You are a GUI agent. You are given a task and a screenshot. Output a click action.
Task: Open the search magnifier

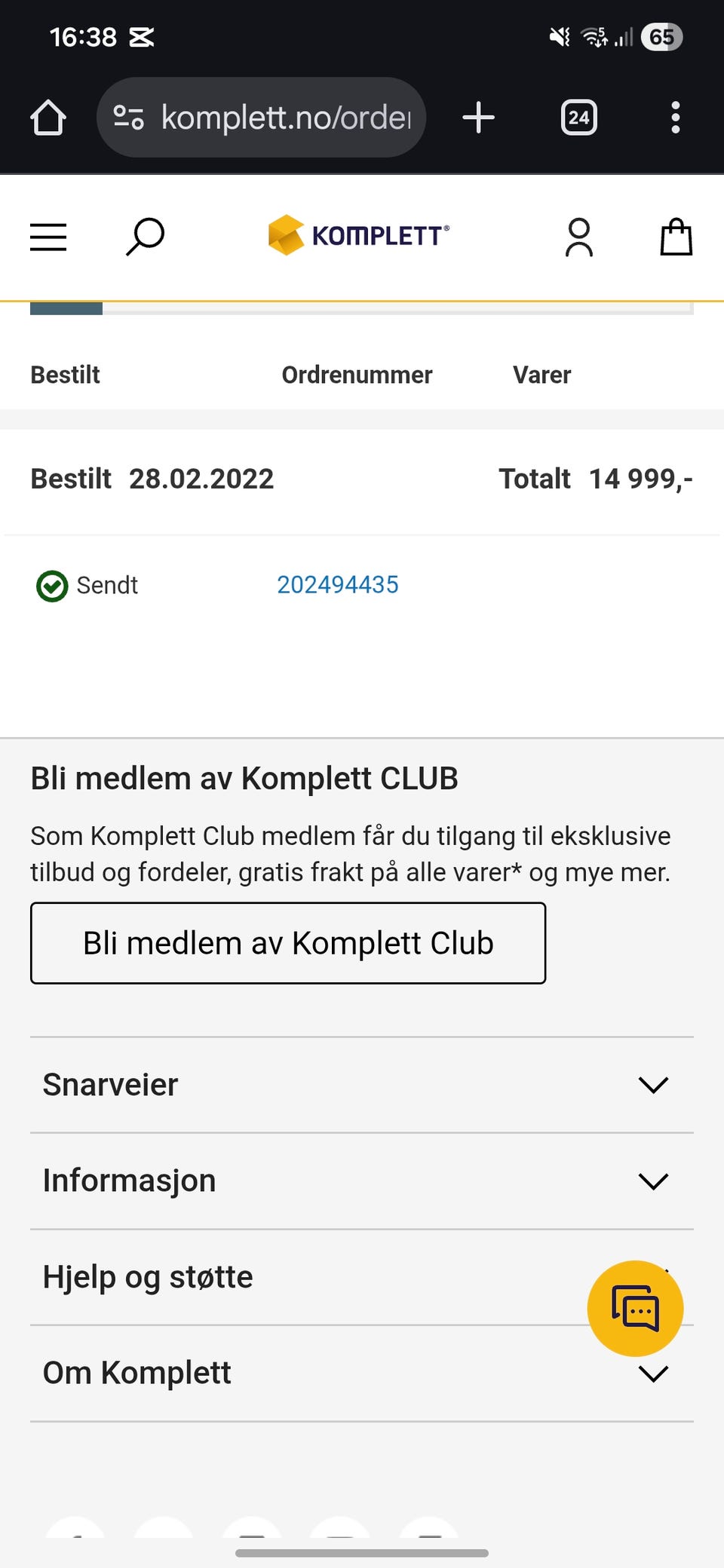coord(145,237)
